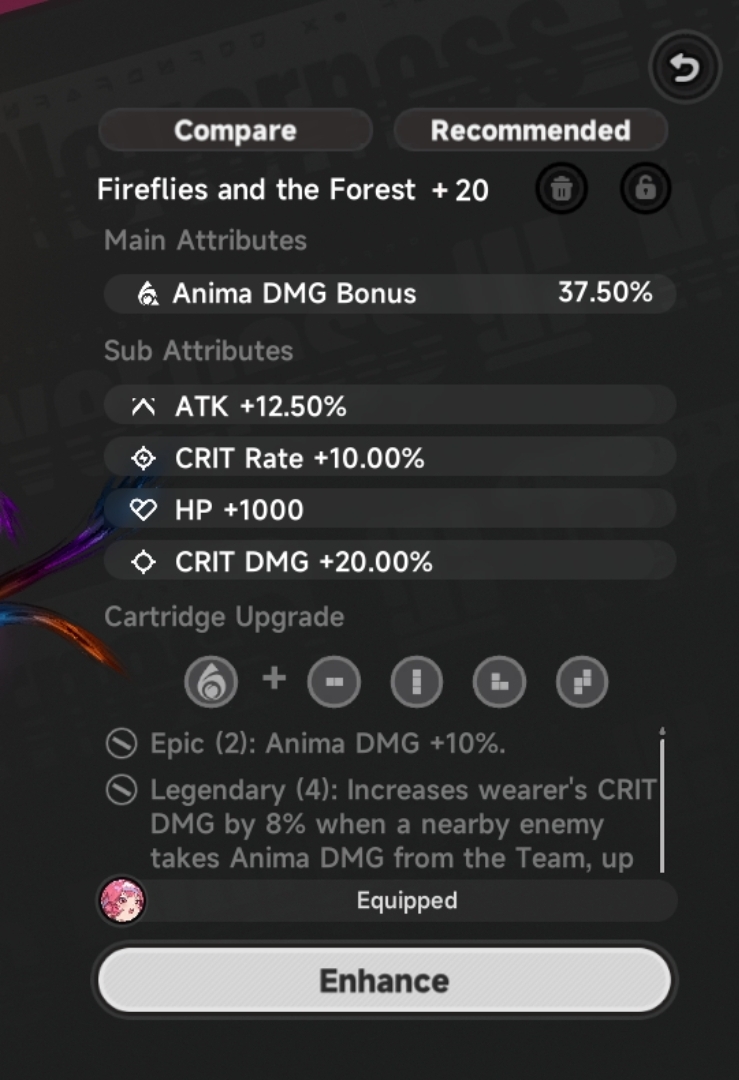Select the diagonal step shape slot

tap(582, 682)
